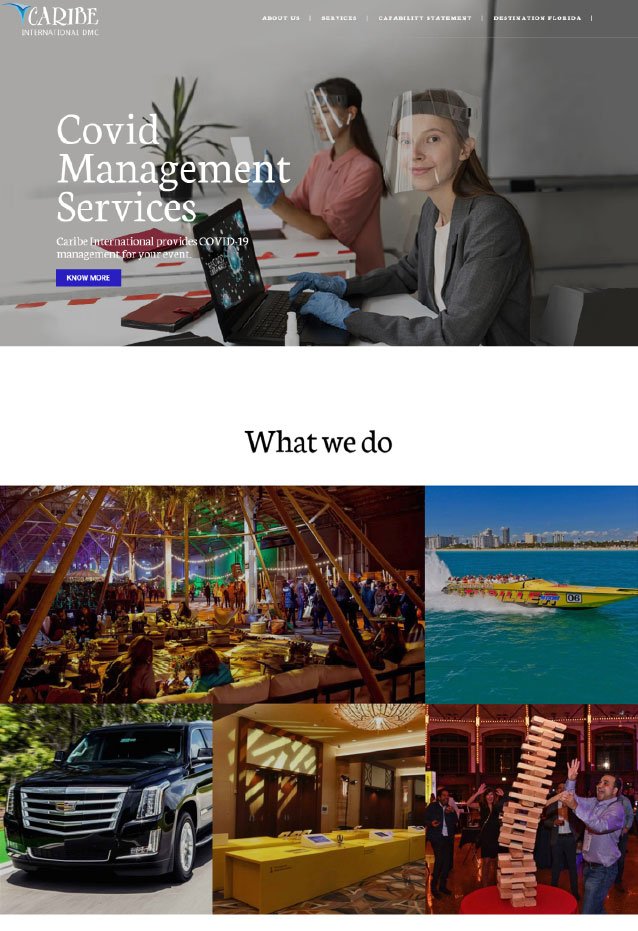Open the giant Jenga game tile
The height and width of the screenshot is (931, 638).
pos(531,808)
